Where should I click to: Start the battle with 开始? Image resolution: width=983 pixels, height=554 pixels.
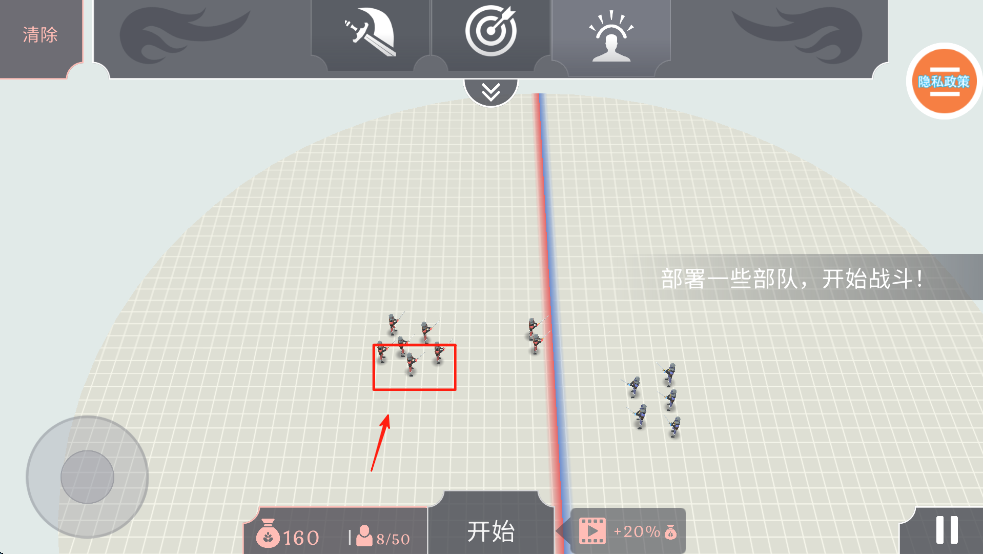coord(491,531)
